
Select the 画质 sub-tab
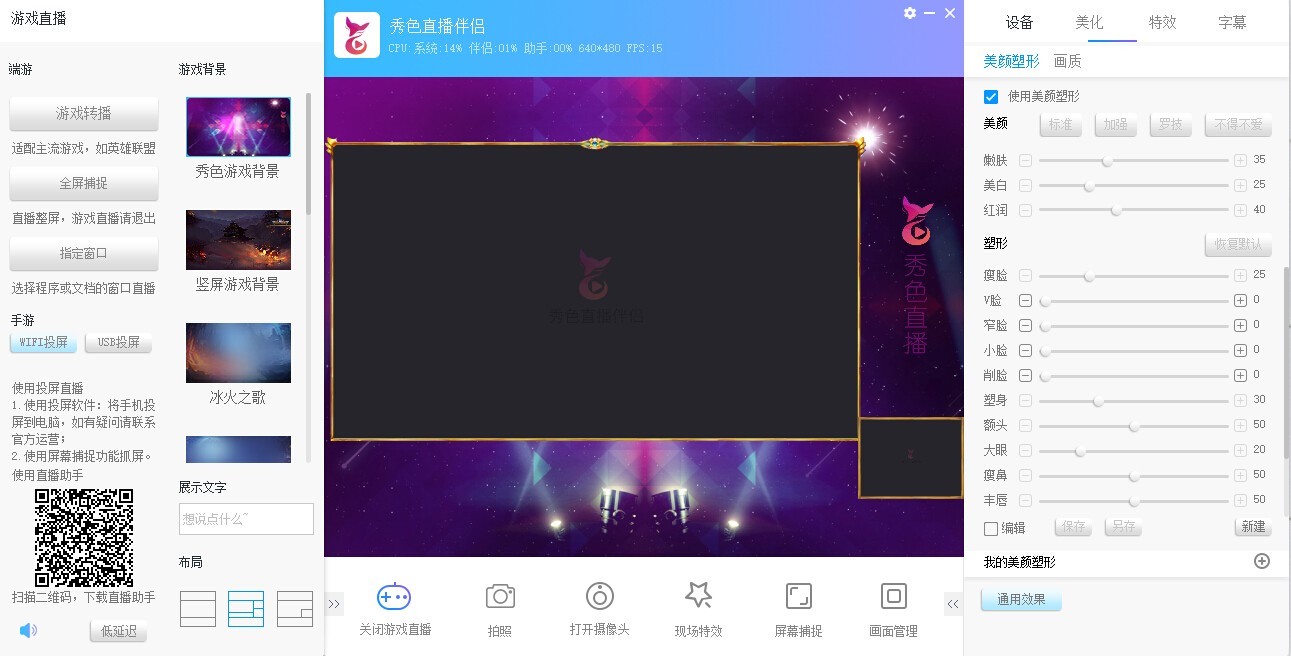pyautogui.click(x=1067, y=61)
